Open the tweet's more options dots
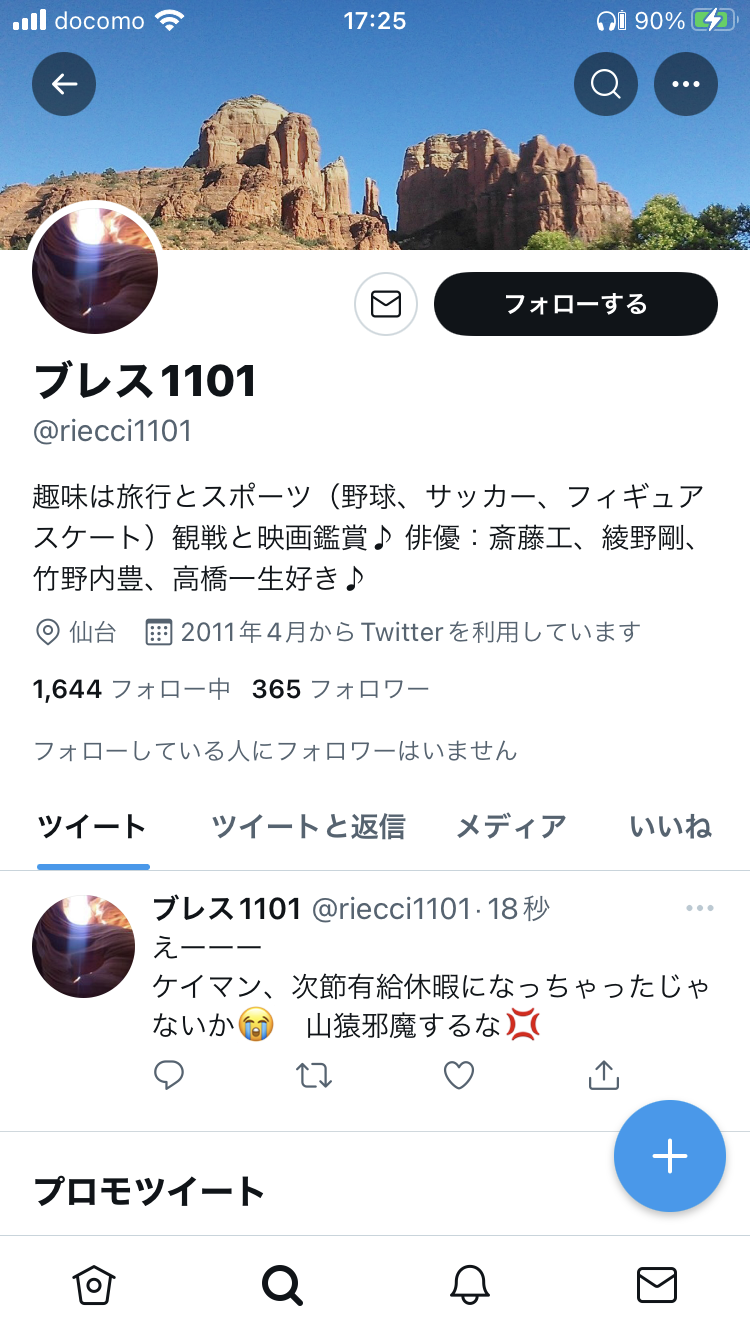750x1334 pixels. 699,908
